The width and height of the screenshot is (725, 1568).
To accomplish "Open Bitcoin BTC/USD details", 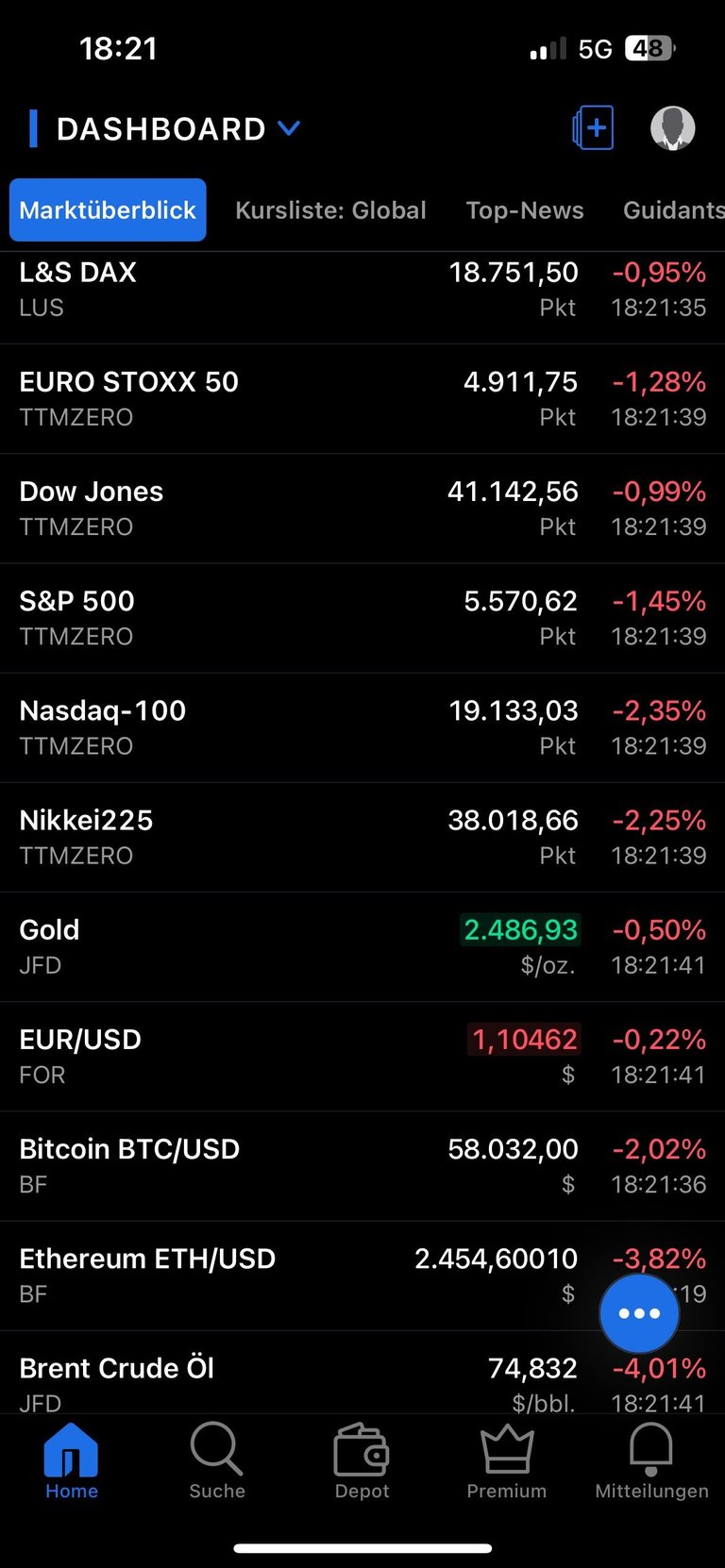I will point(362,1165).
